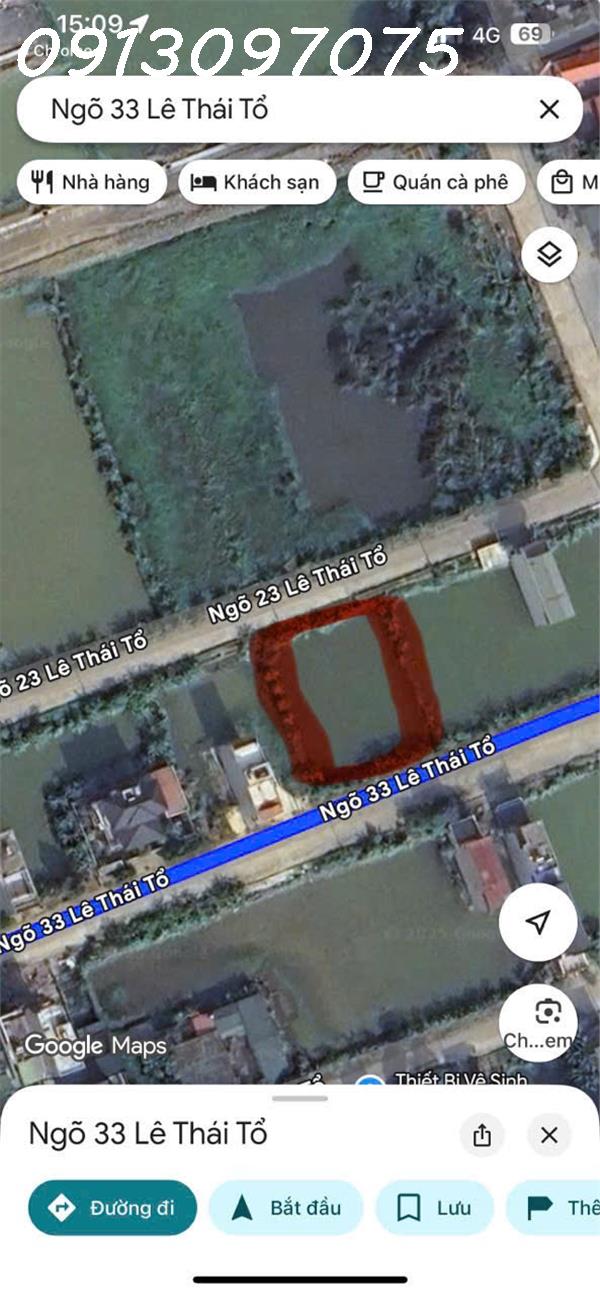
Task: Share Ngõ 33 Lê Thái Tổ
Action: click(482, 1135)
